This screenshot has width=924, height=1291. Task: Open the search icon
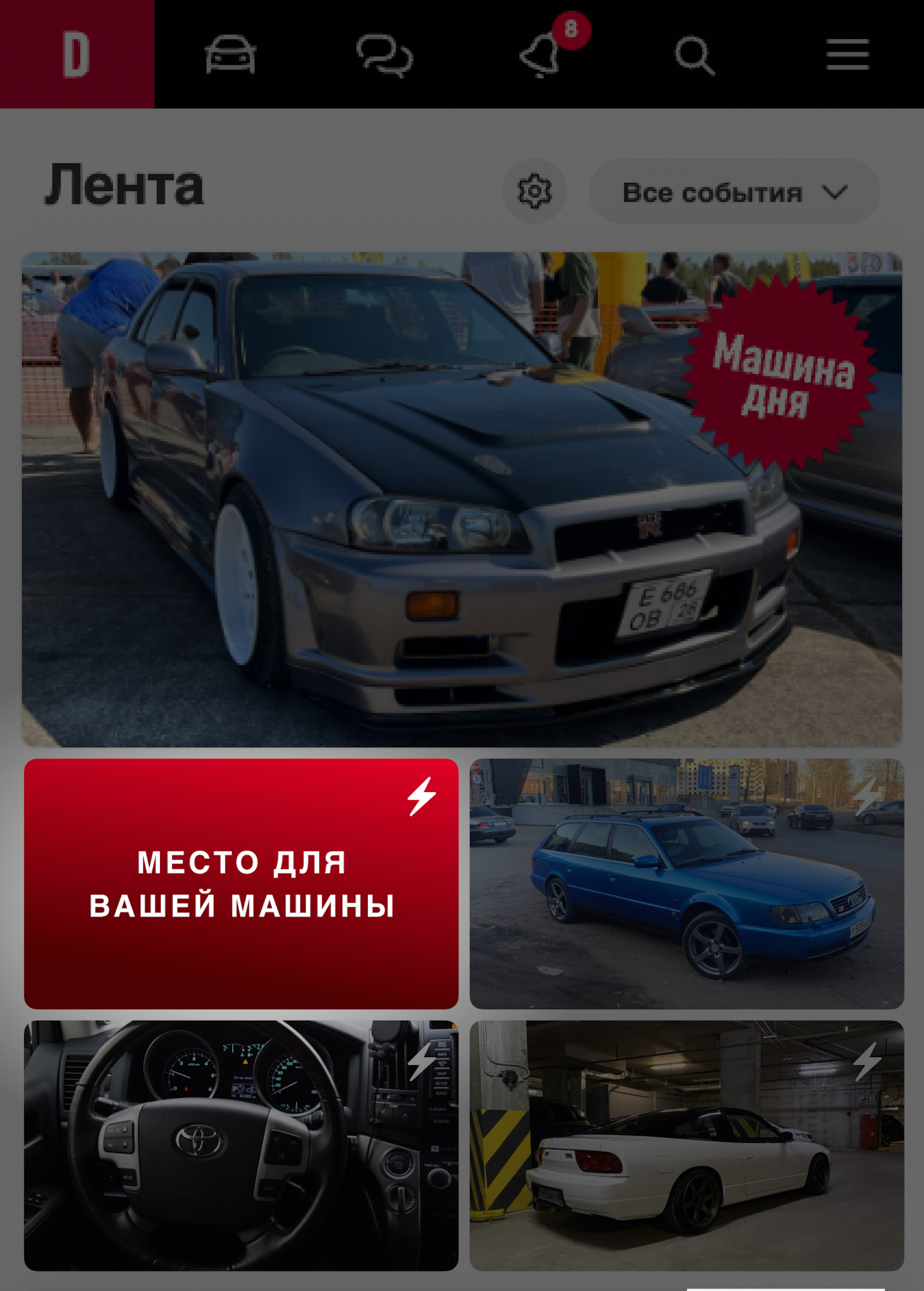click(x=694, y=55)
